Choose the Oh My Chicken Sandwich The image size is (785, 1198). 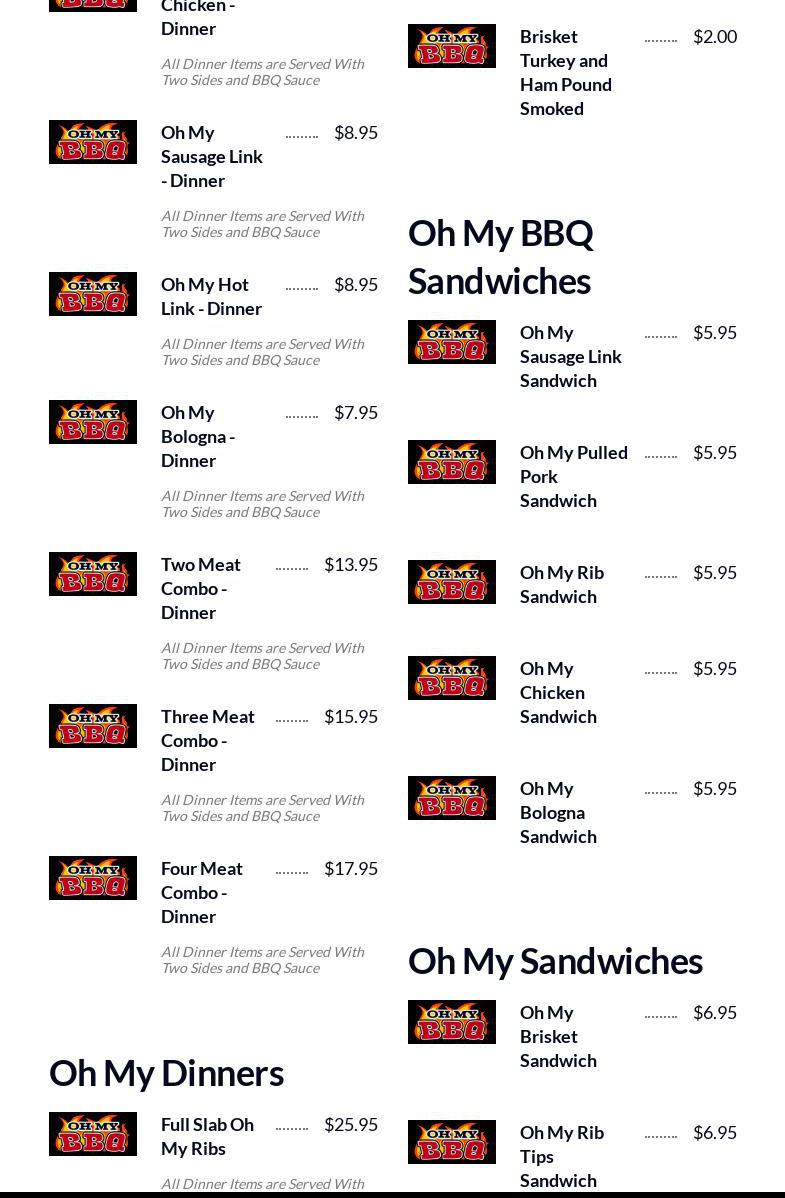coord(557,692)
